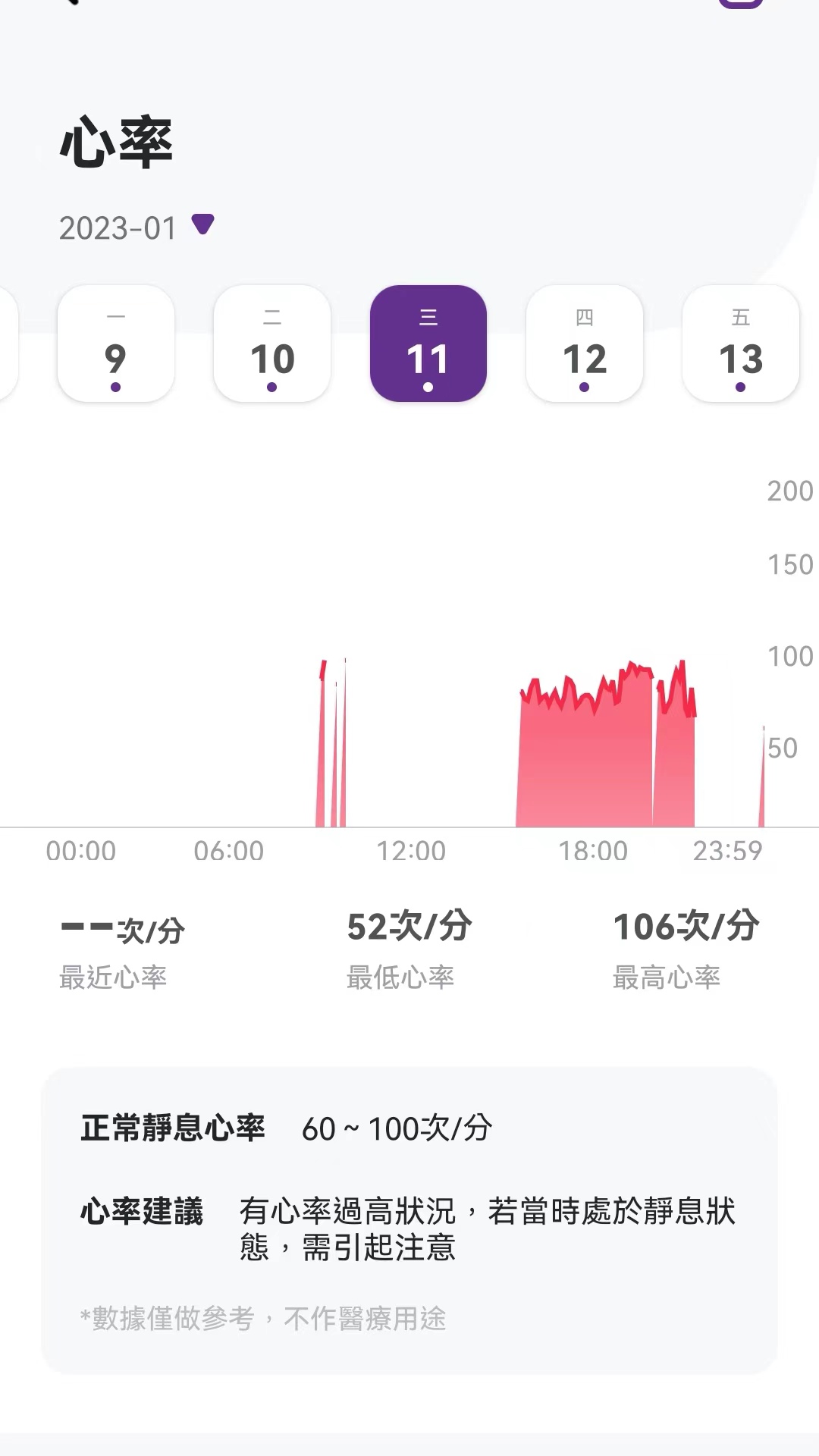Open the date selector triangle beside 2023-01
819x1456 pixels.
pyautogui.click(x=202, y=225)
